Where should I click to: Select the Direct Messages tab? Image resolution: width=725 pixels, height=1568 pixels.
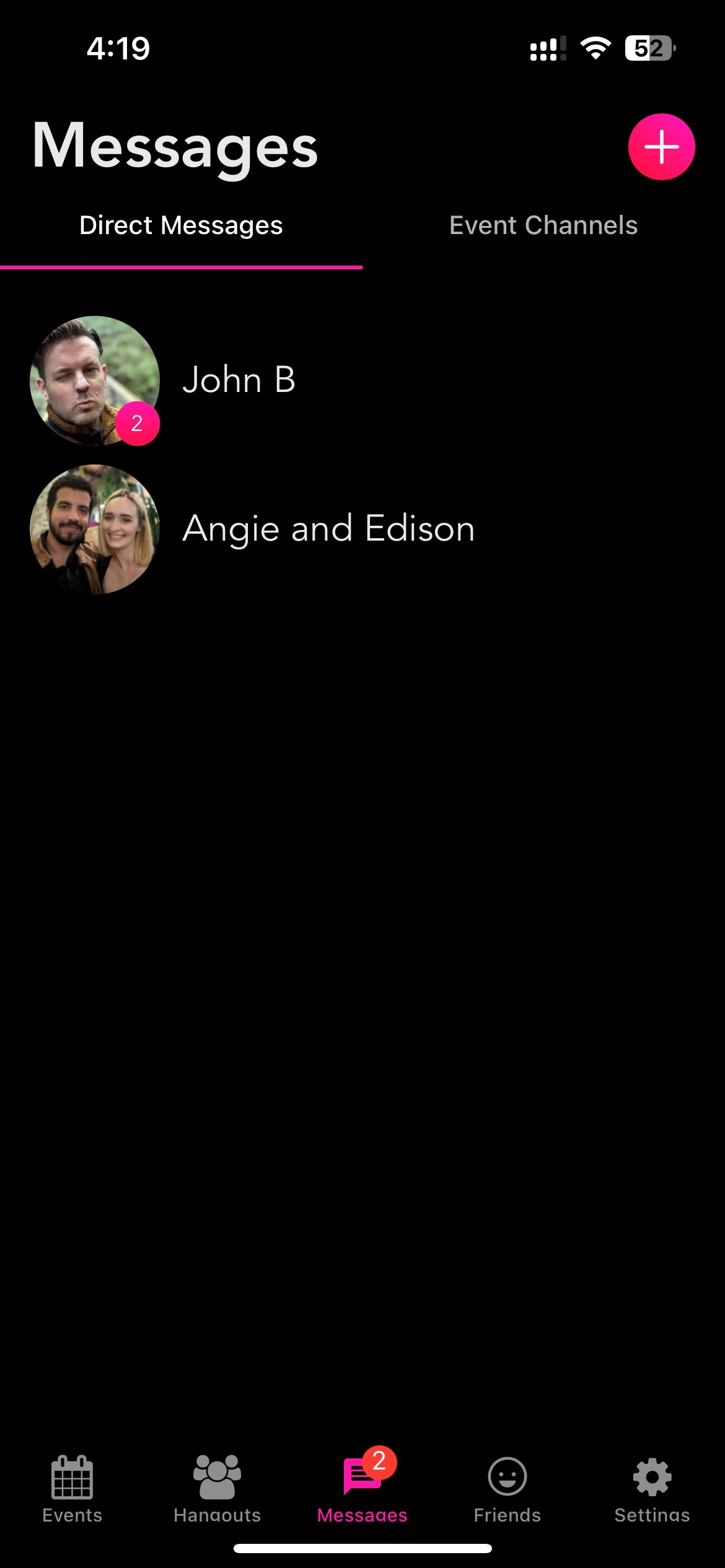pyautogui.click(x=181, y=225)
